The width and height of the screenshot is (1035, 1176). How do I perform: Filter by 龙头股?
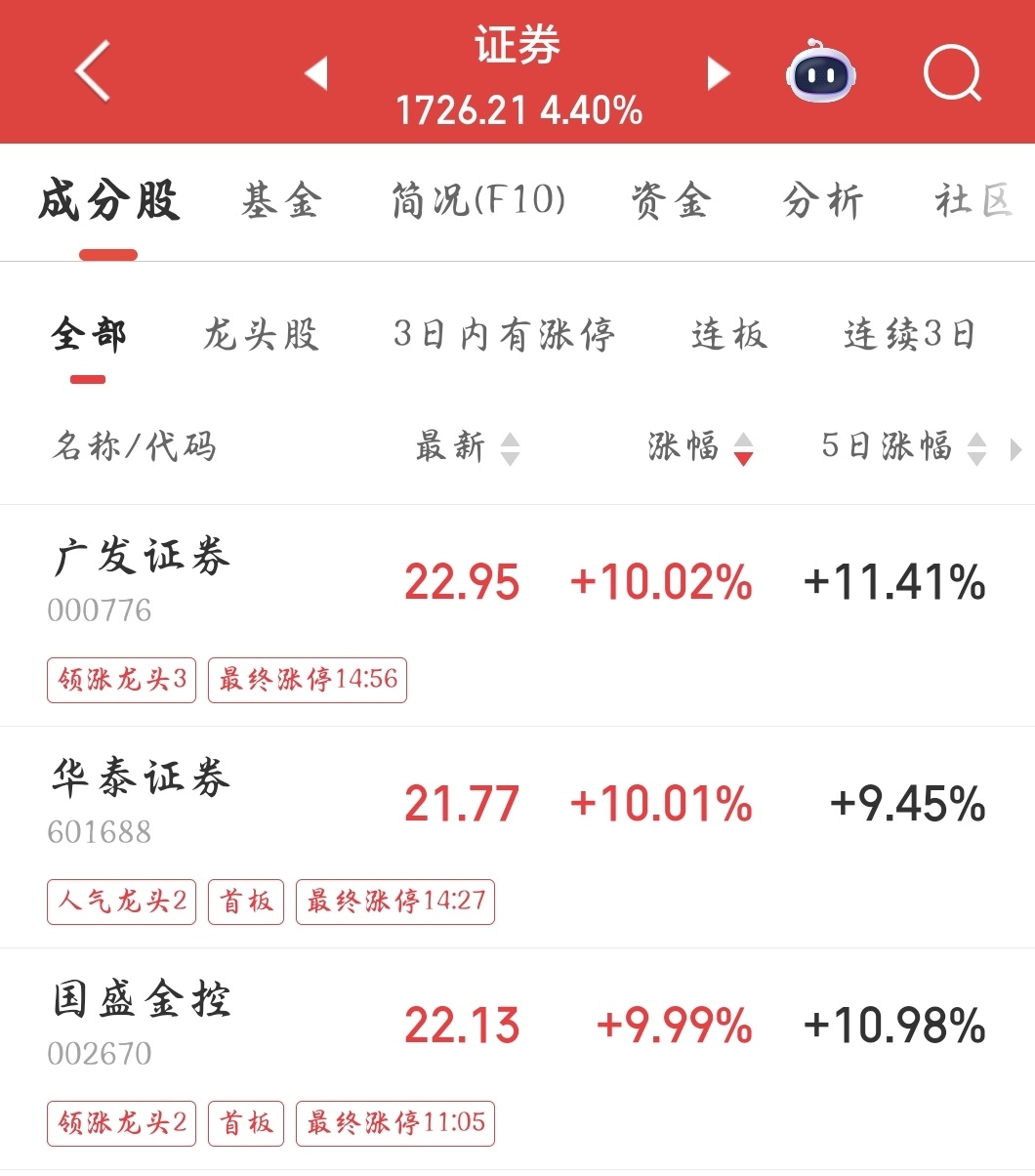(261, 335)
